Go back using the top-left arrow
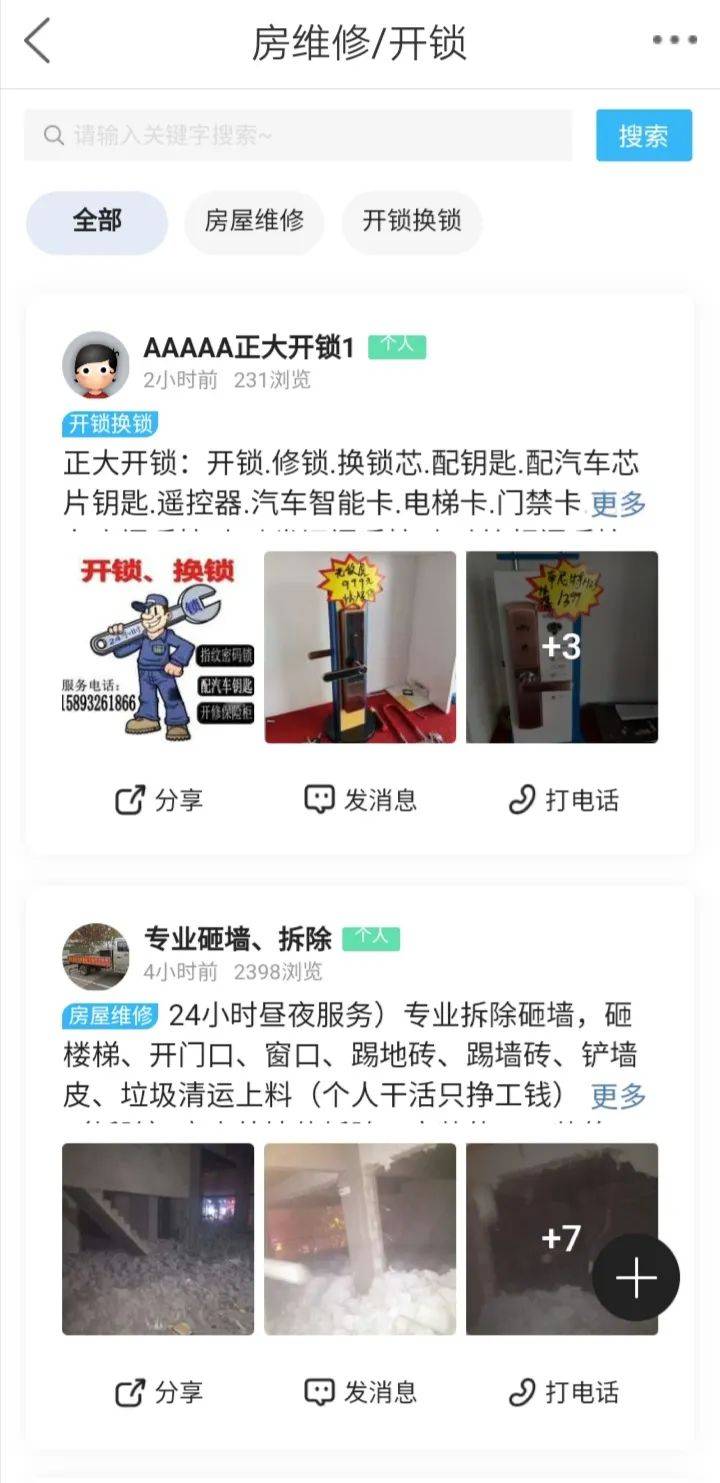The height and width of the screenshot is (1483, 720). pos(37,42)
